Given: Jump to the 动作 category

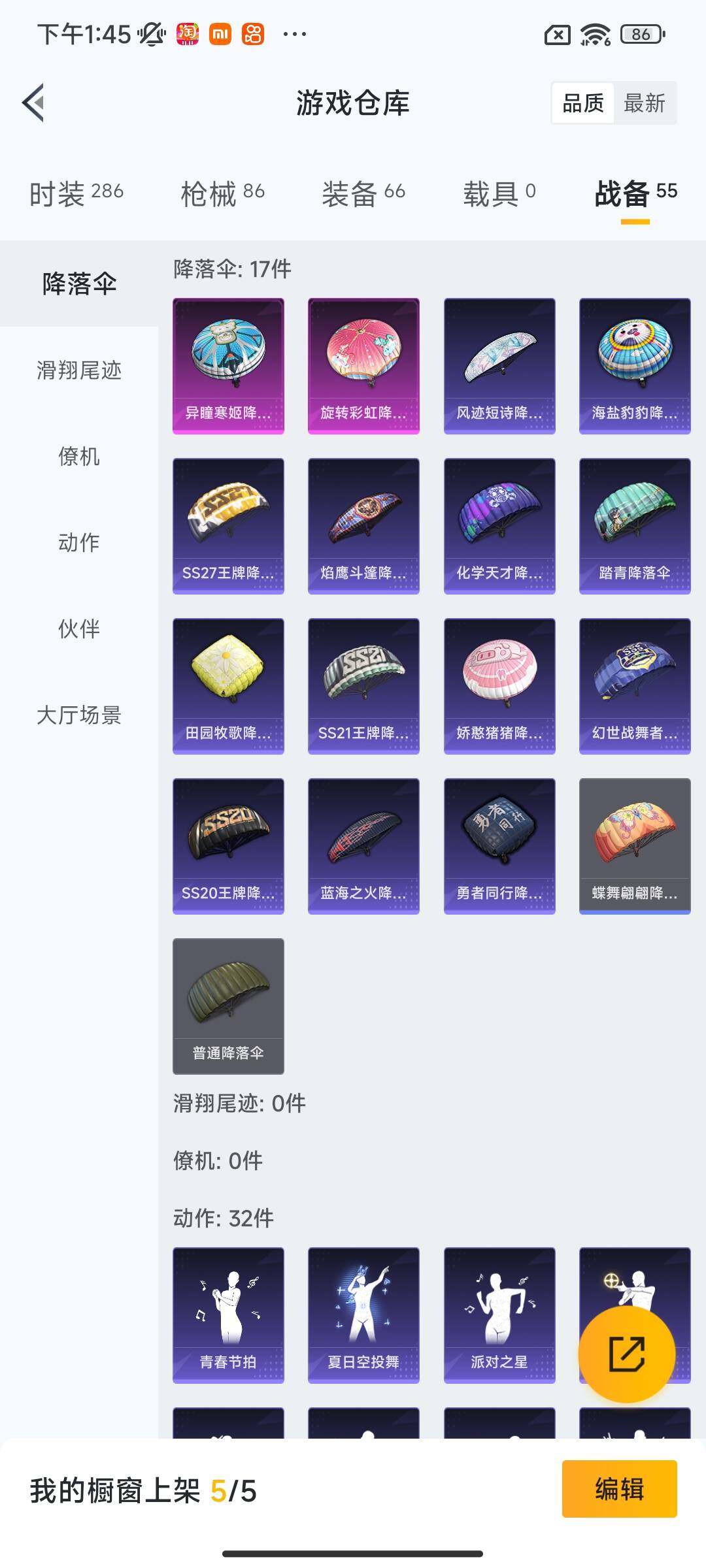Looking at the screenshot, I should [79, 542].
